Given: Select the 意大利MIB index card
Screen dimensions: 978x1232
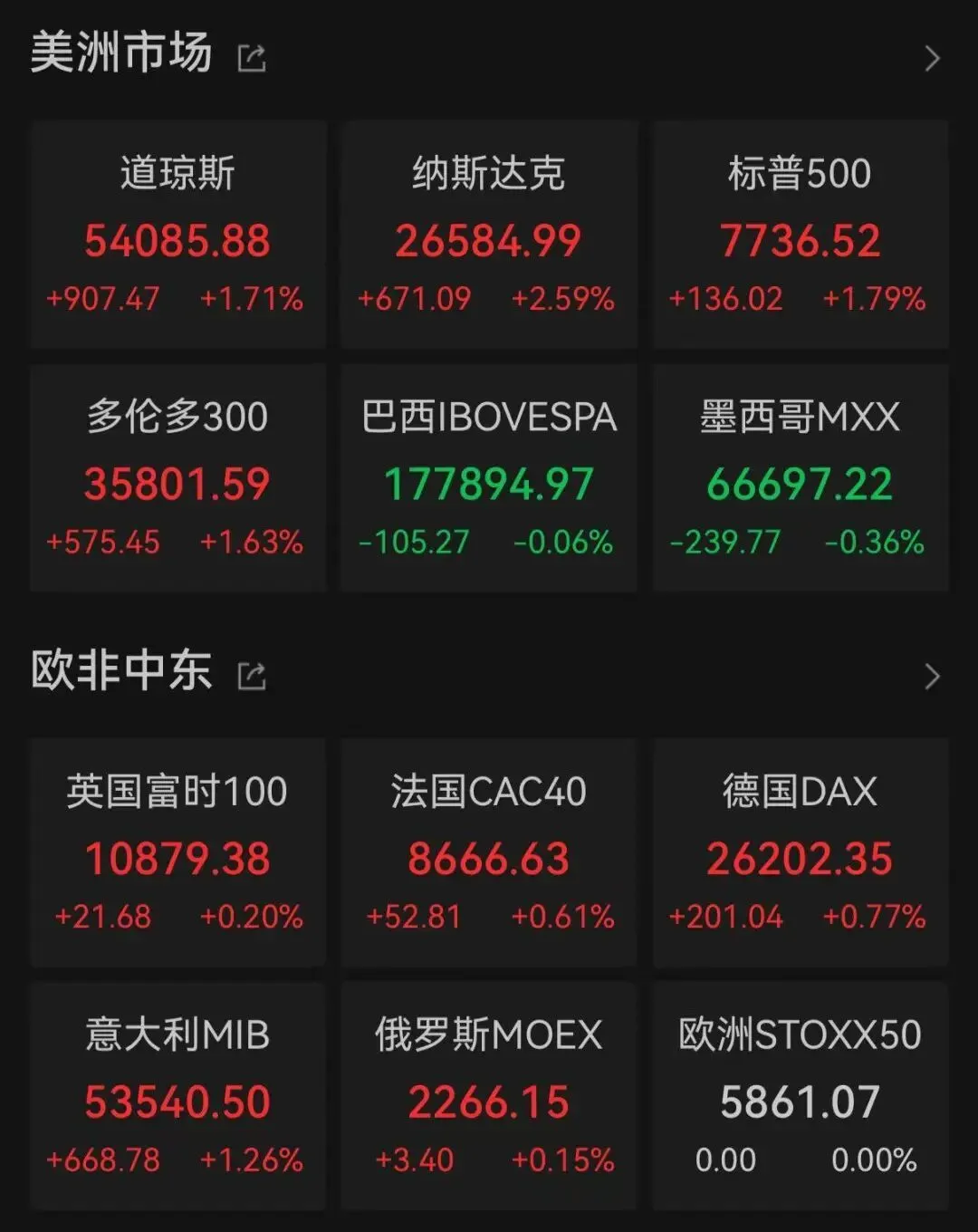Looking at the screenshot, I should 177,1096.
